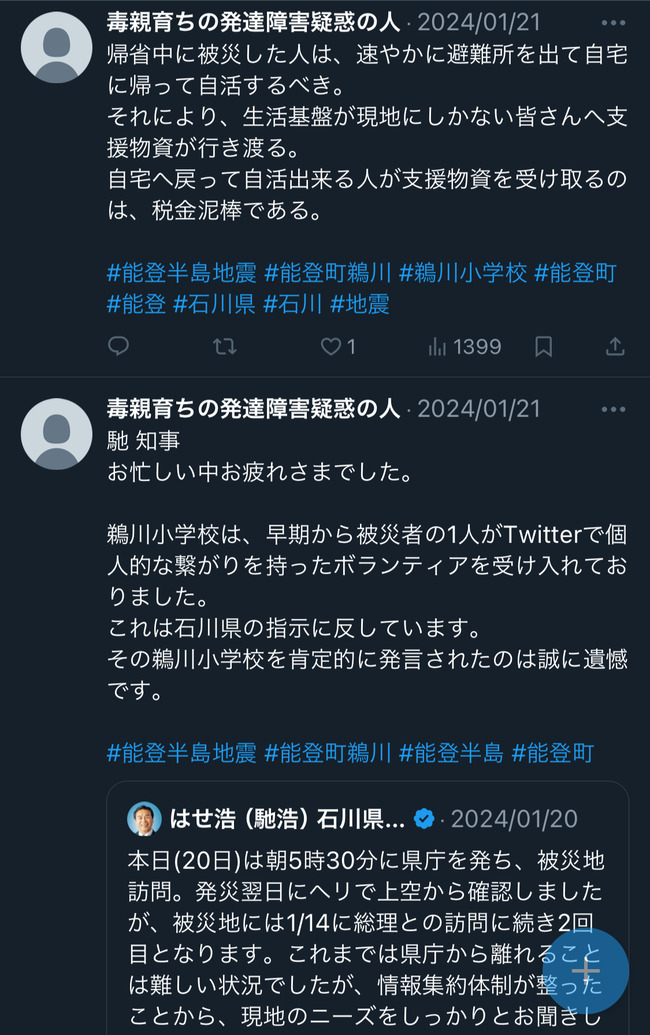650x1035 pixels.
Task: Bookmark the first post about 避難所
Action: 543,347
